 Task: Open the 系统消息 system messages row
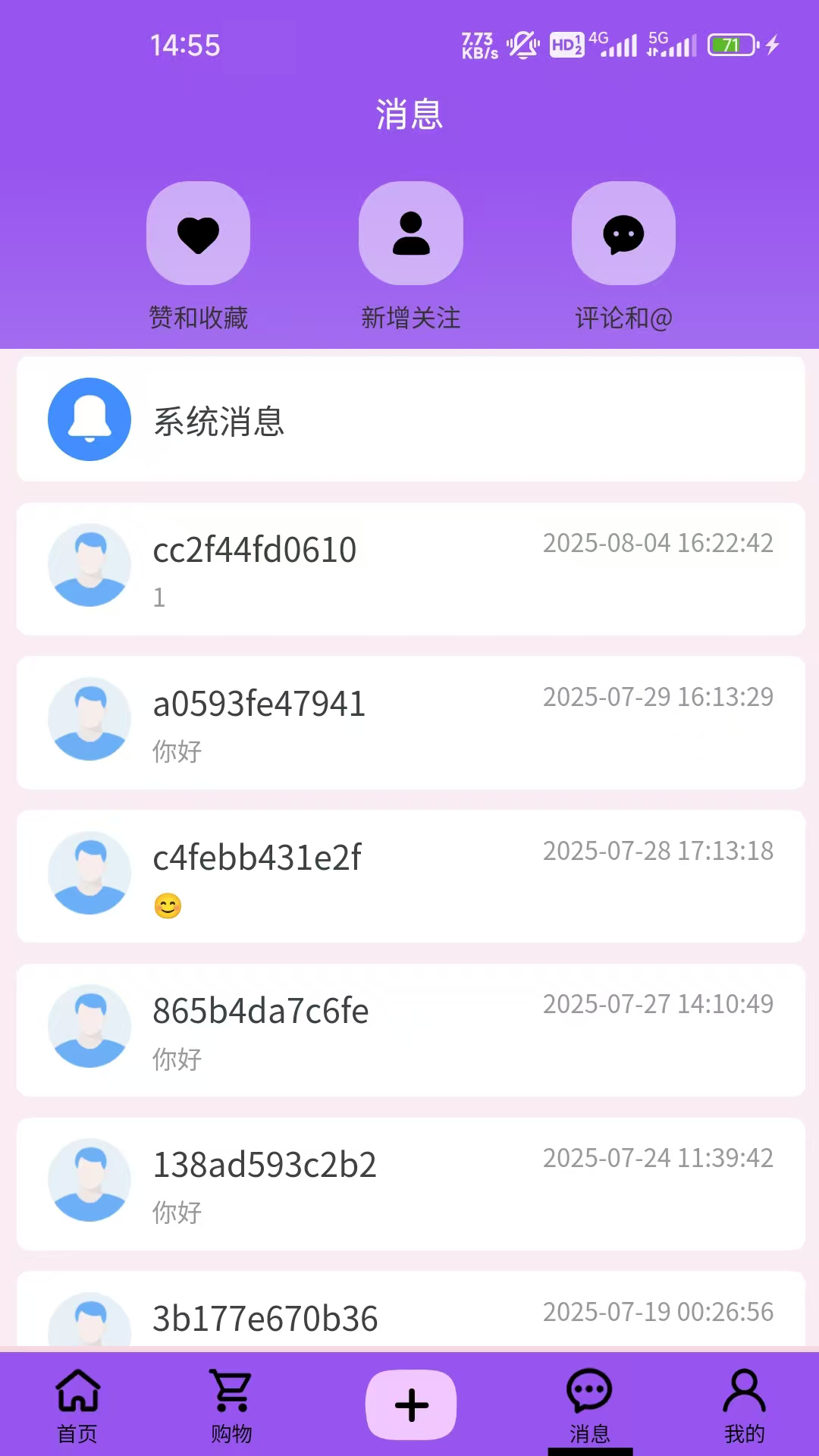pos(409,419)
